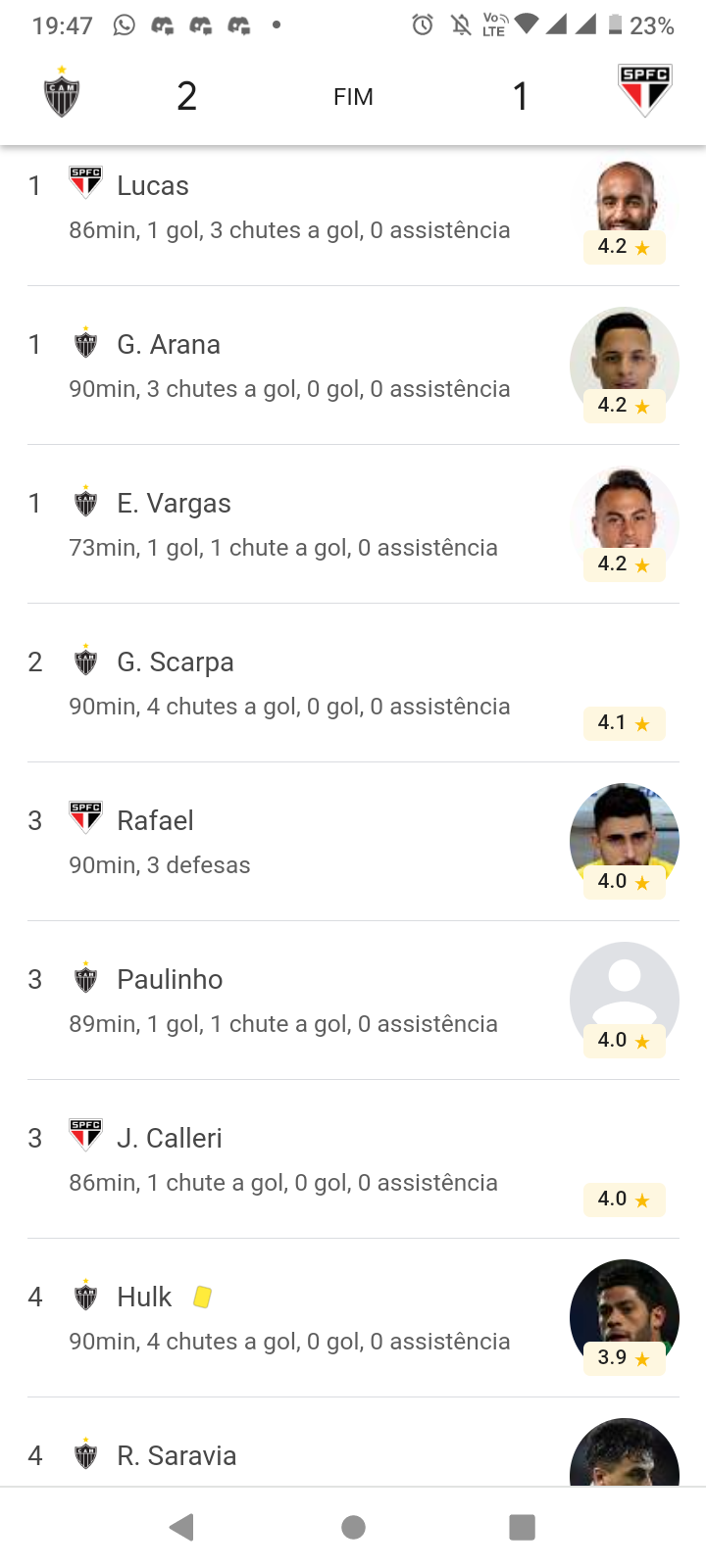Open São Paulo crest in score header
The width and height of the screenshot is (706, 1568).
[x=644, y=92]
